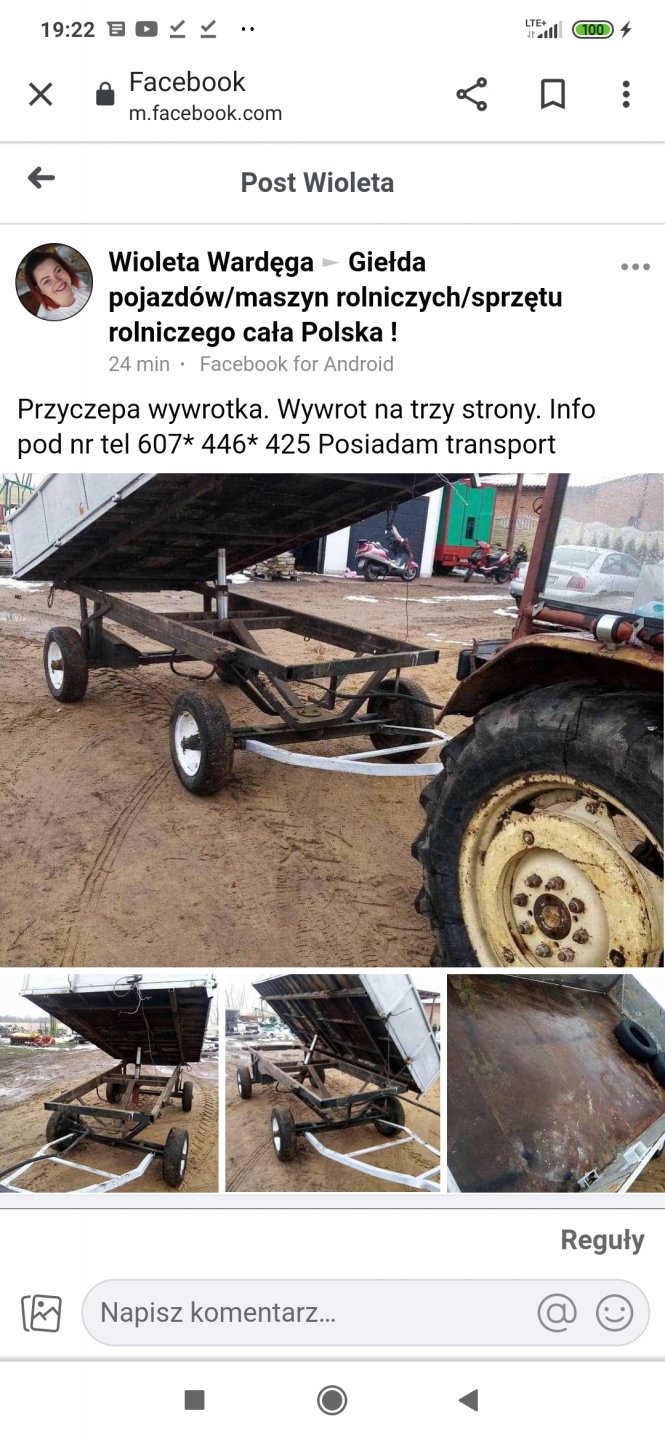Open Wioleta Wardęga's profile name link
Screen dimensions: 665x1440
[211, 262]
